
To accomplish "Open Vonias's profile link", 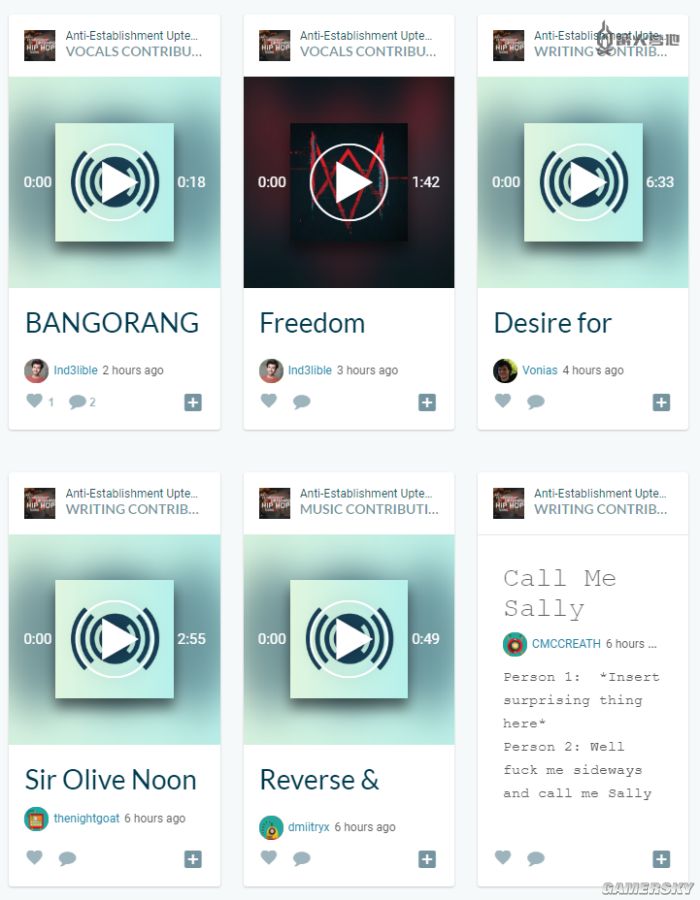I will [x=539, y=370].
